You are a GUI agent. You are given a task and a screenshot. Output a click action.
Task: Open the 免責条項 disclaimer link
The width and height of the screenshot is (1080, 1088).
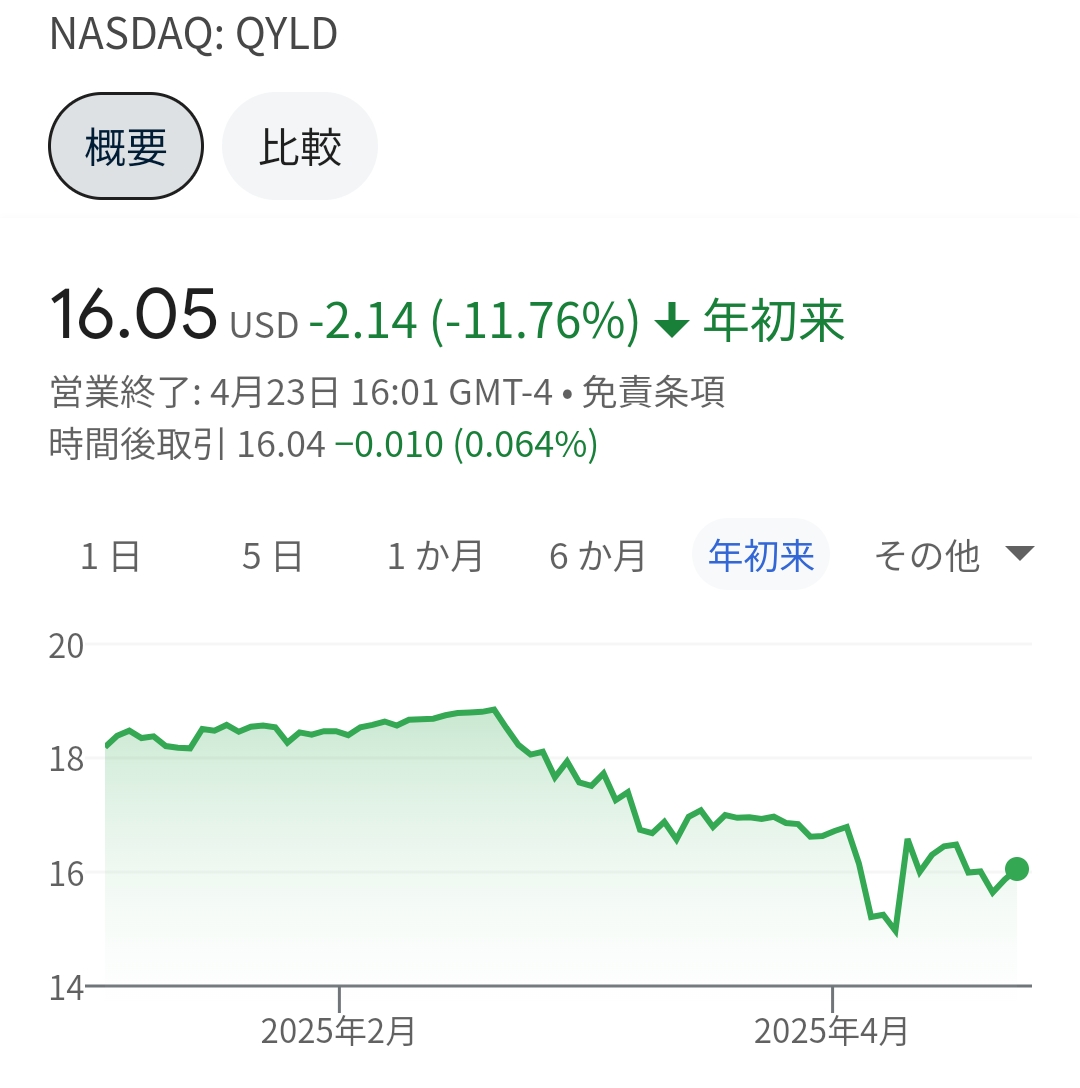tap(653, 393)
